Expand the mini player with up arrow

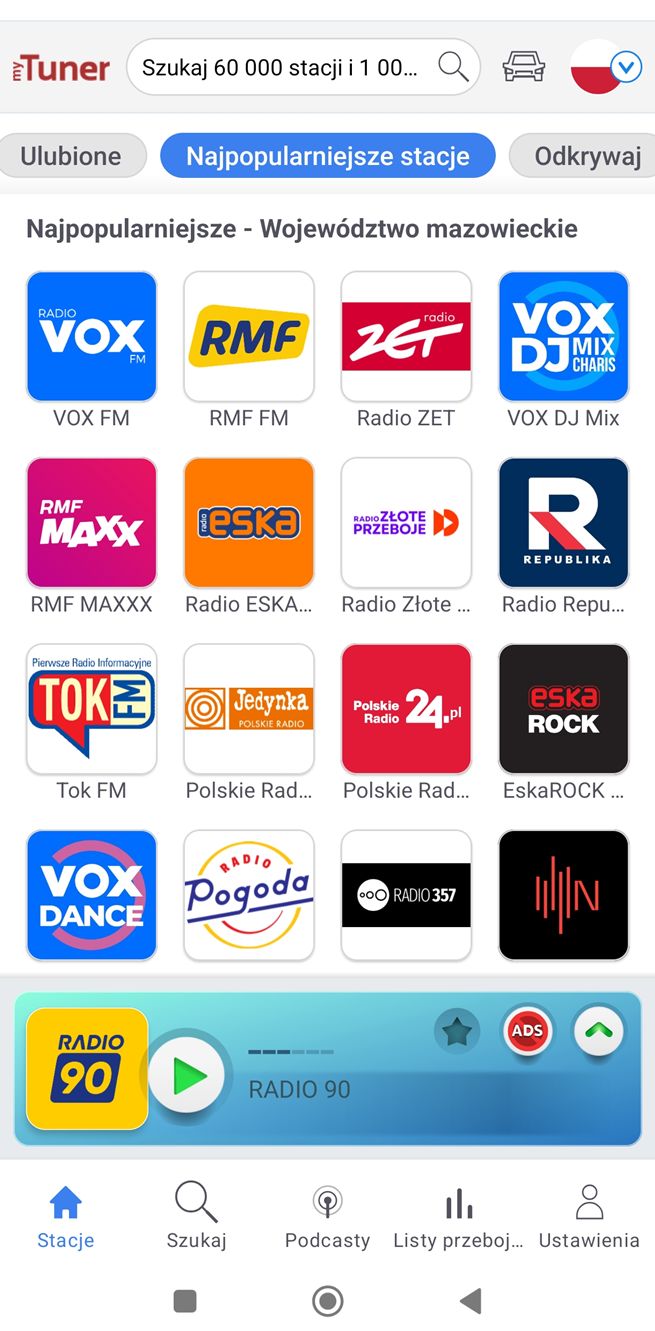(x=598, y=1031)
